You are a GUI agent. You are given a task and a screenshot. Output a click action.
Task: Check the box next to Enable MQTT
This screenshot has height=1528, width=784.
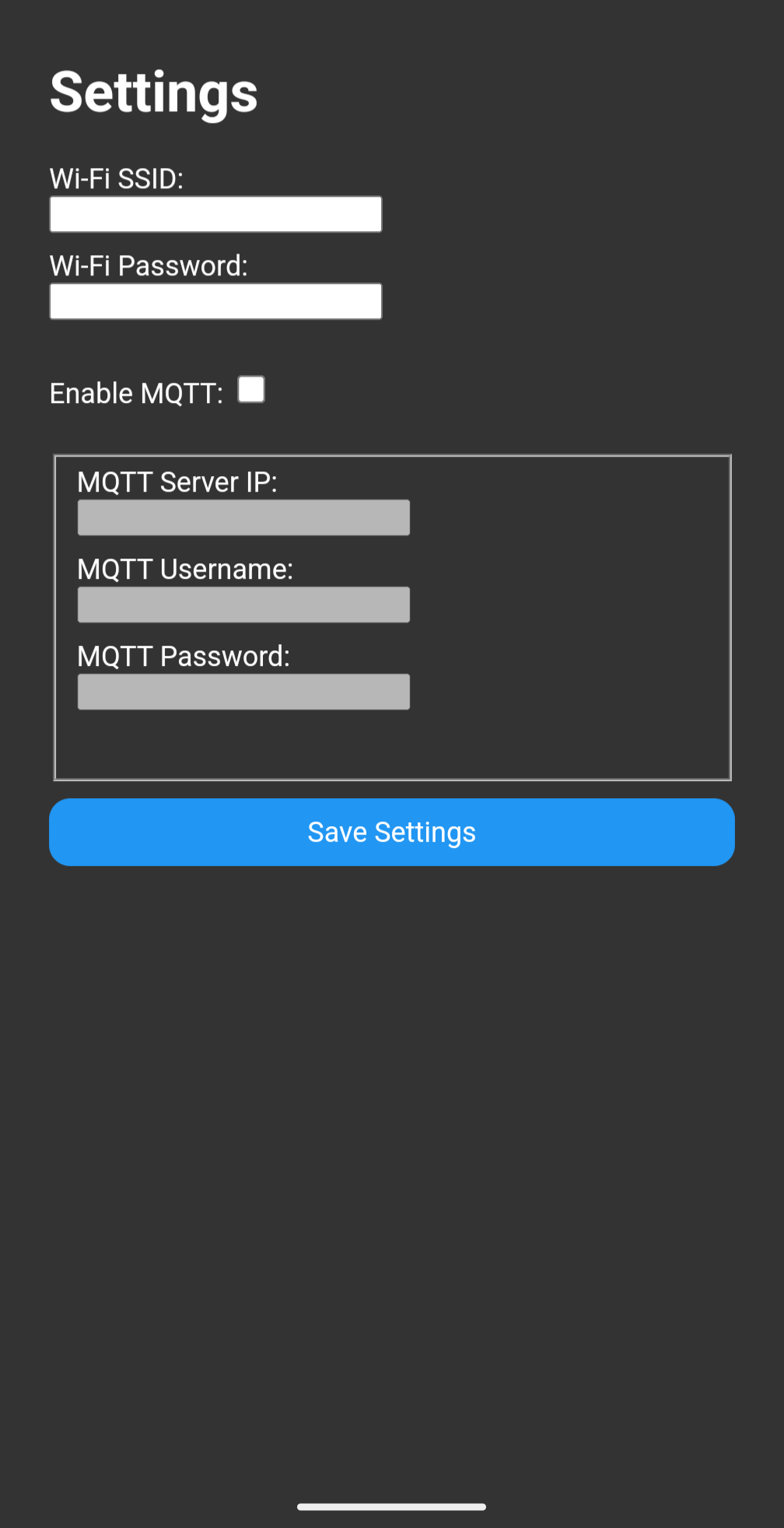(x=251, y=389)
